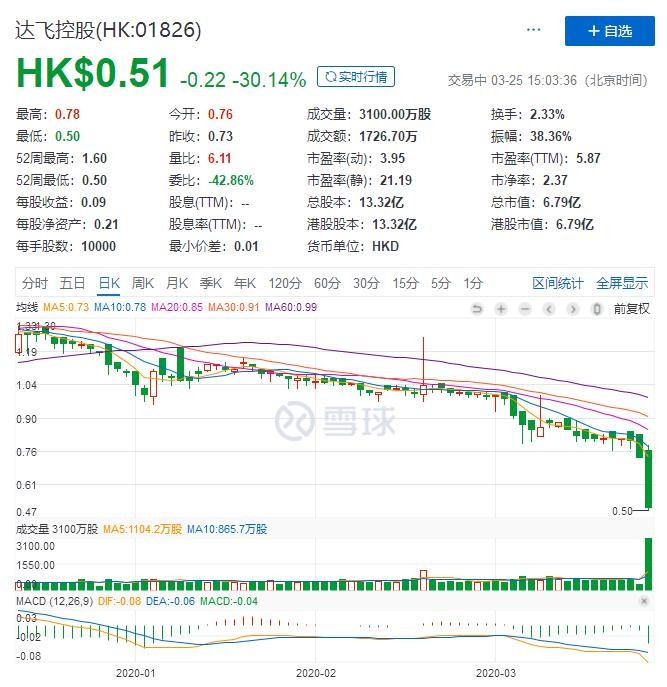This screenshot has height=687, width=667.
Task: Select the 日K chart tab
Action: pos(108,283)
